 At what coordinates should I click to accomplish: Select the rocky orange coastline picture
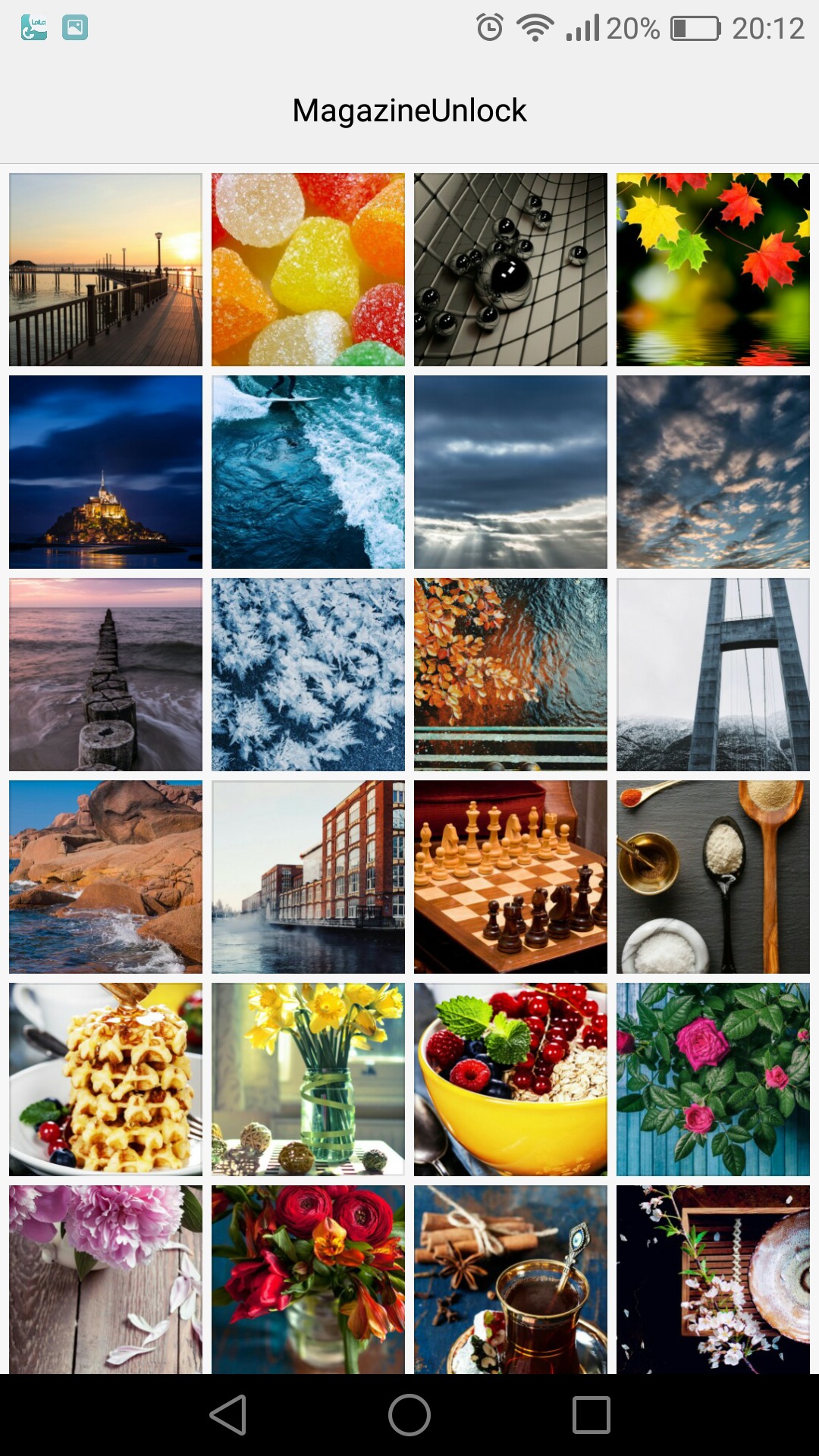(105, 877)
